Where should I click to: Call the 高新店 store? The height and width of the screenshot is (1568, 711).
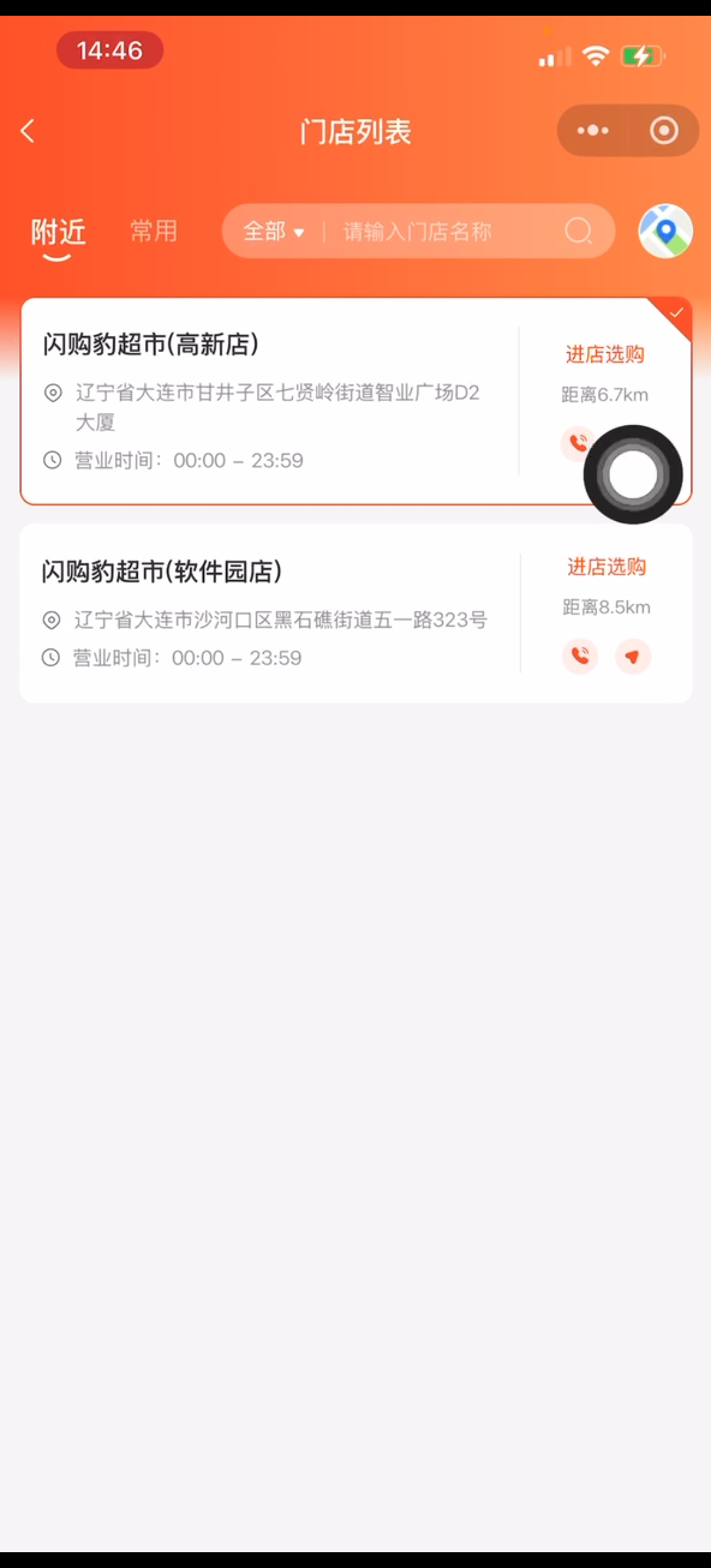click(577, 444)
